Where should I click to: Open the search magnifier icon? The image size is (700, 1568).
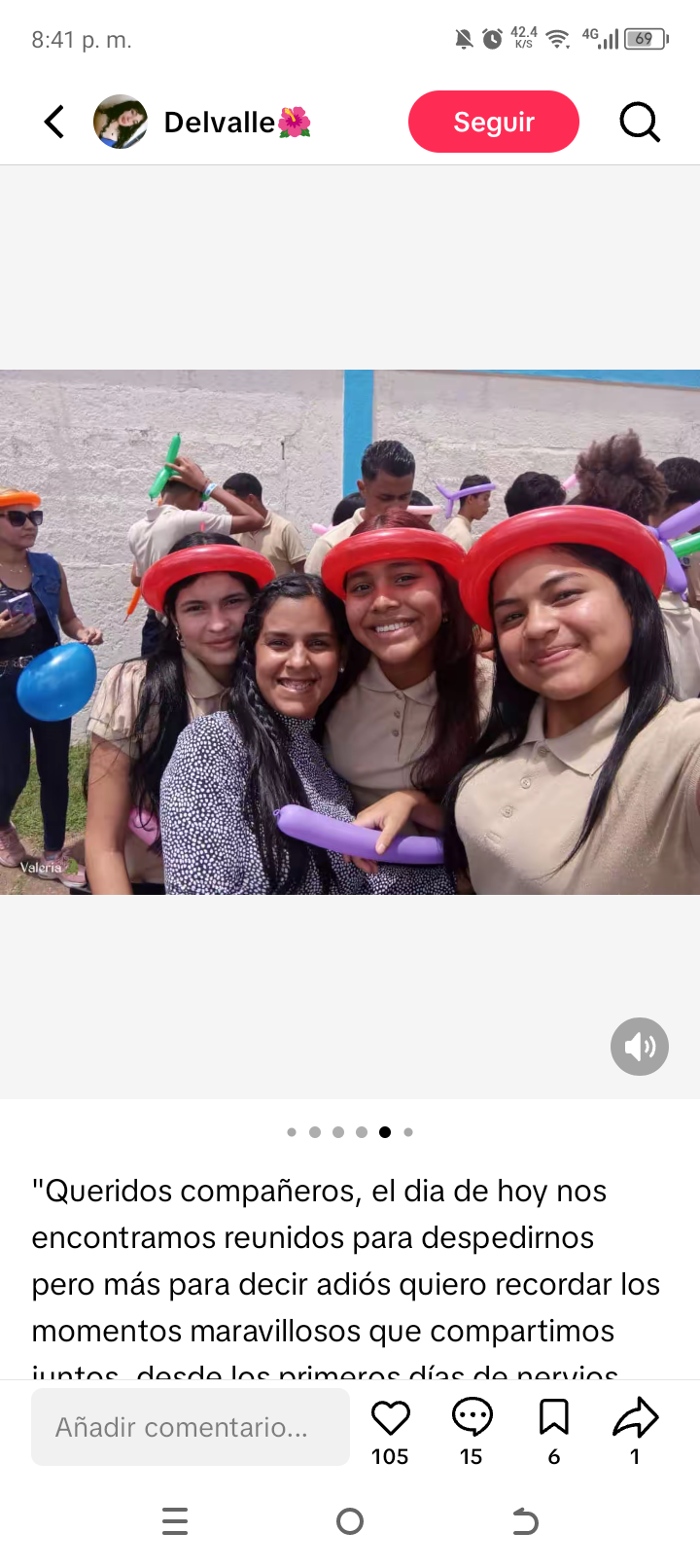pos(640,123)
